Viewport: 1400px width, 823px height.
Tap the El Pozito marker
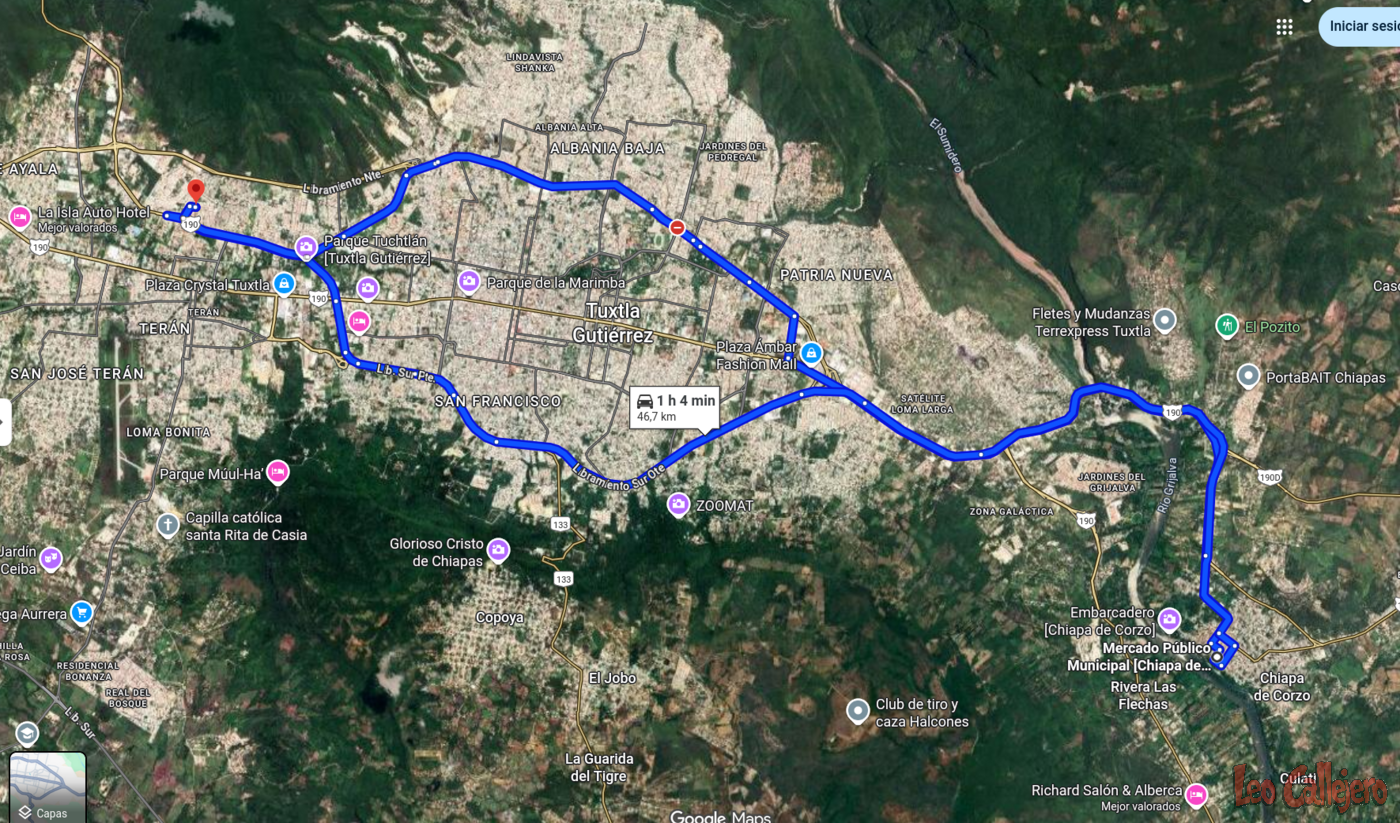click(x=1227, y=326)
